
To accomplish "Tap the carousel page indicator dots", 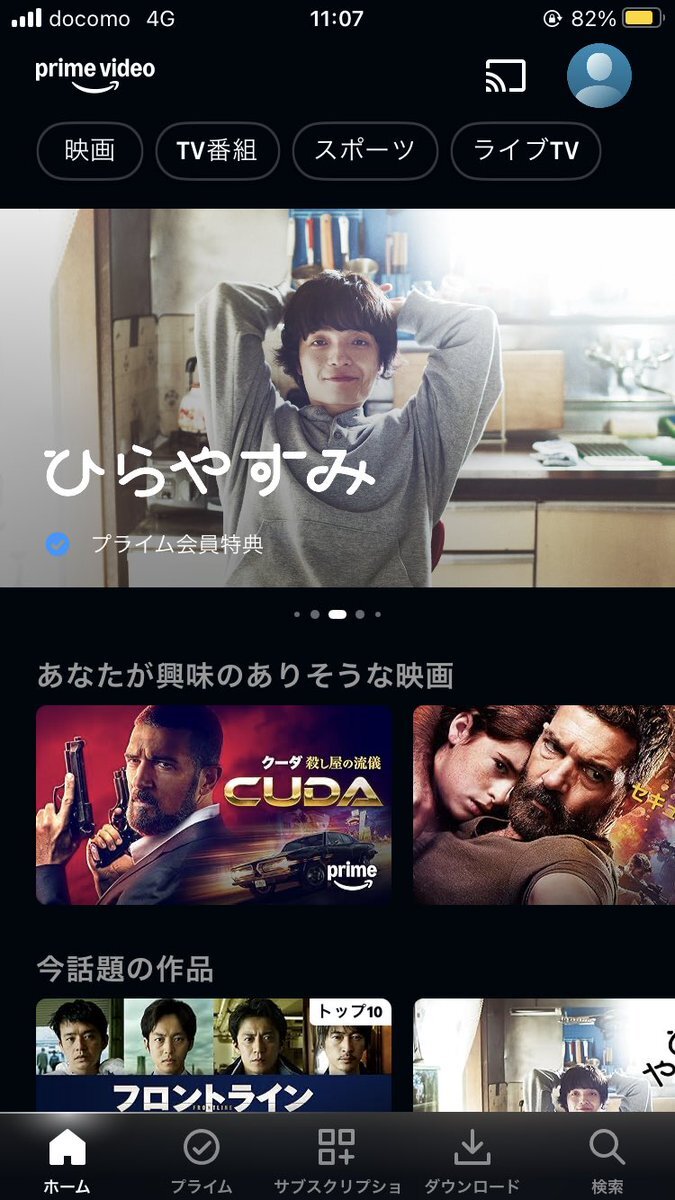I will [x=337, y=614].
